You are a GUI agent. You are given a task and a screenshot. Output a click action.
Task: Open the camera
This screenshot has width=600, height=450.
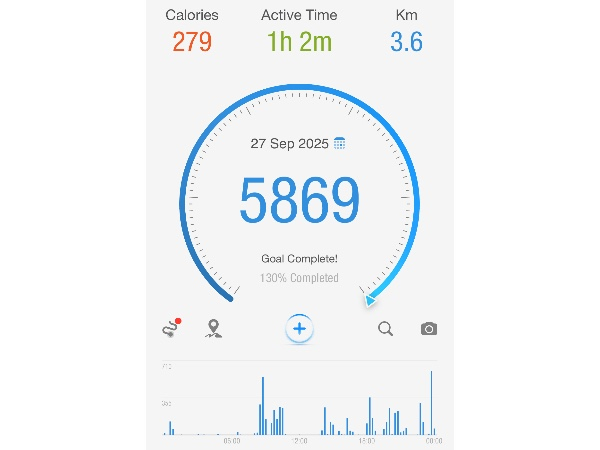(x=429, y=329)
